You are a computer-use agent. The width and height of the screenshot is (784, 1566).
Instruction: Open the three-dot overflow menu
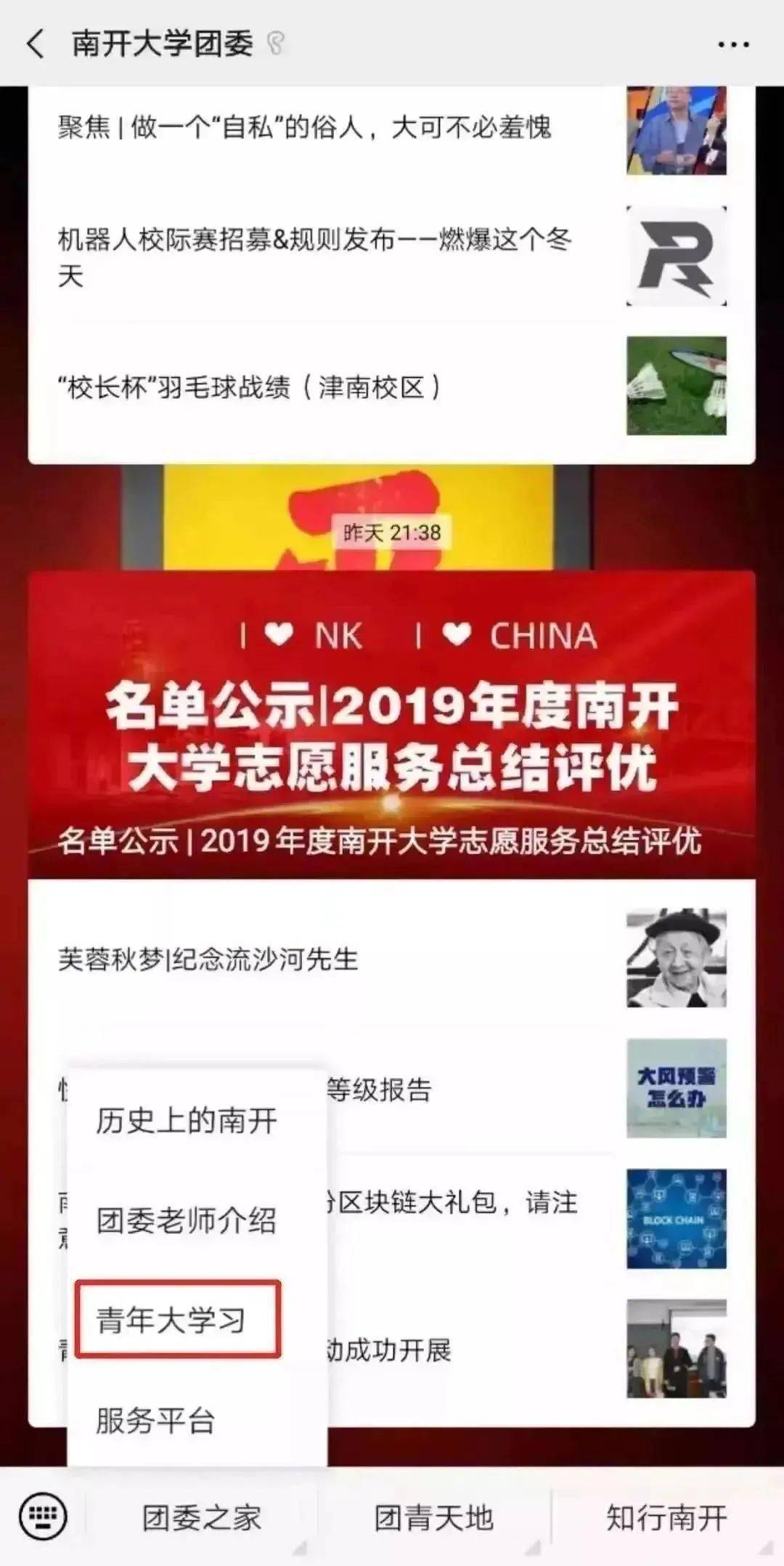tap(732, 44)
